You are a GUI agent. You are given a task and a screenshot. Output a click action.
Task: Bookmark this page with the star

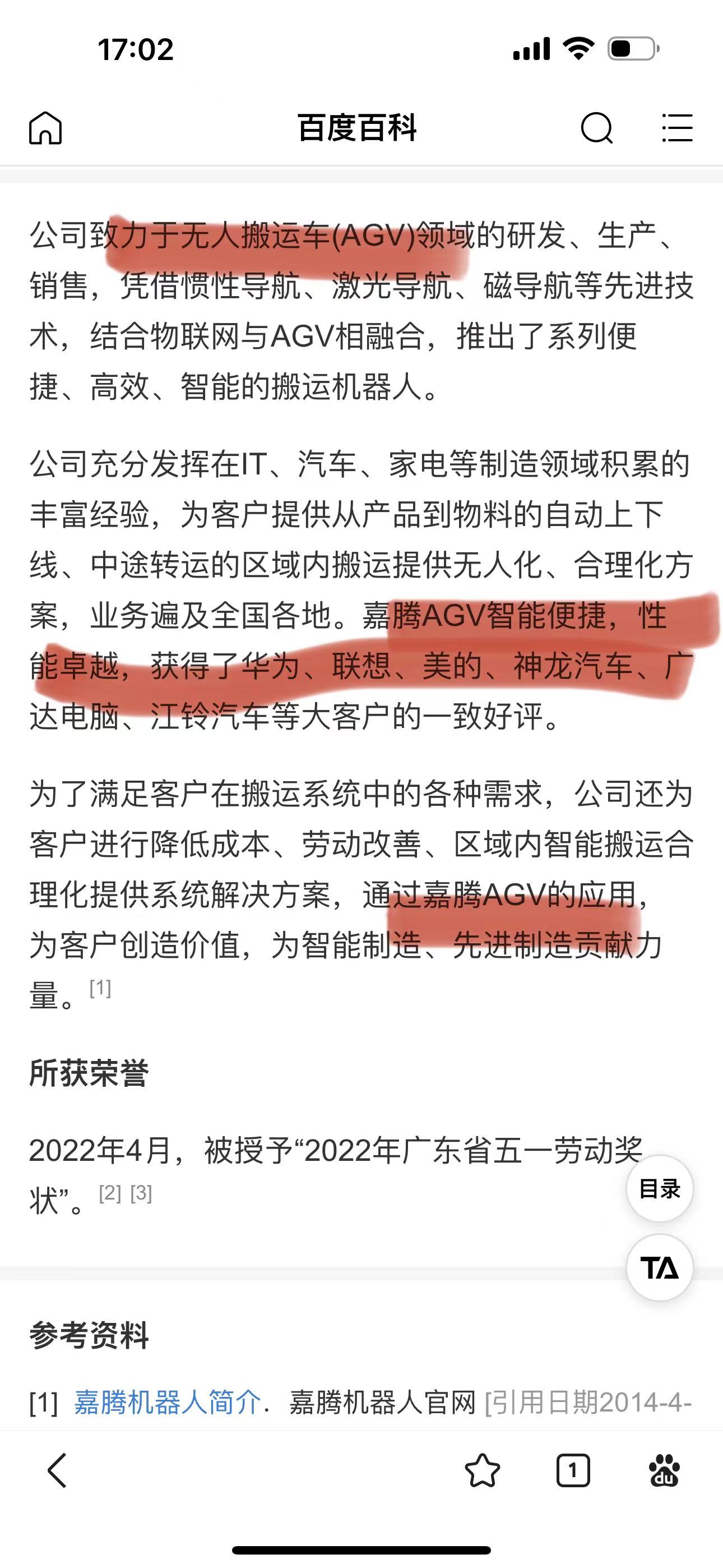pos(482,1470)
